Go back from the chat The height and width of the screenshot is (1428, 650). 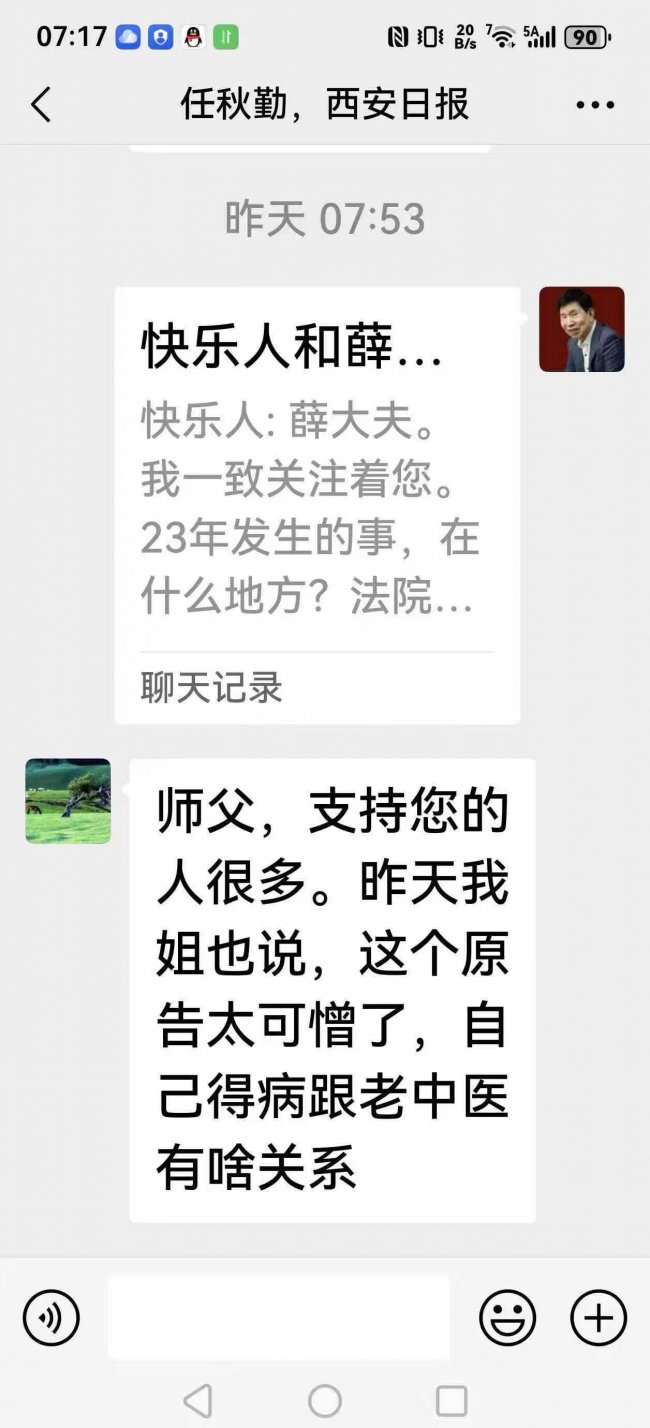[x=41, y=104]
